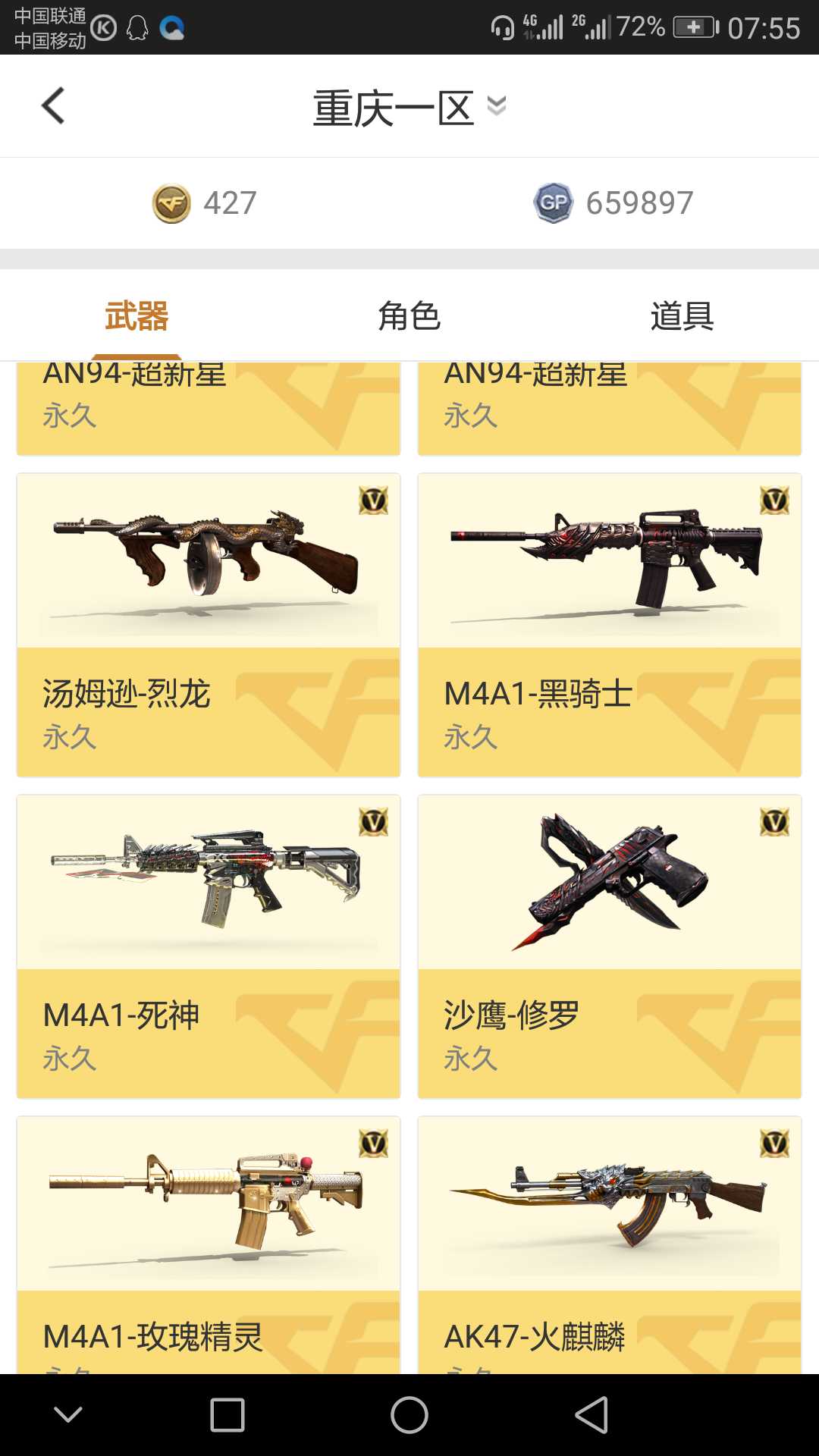819x1456 pixels.
Task: Select the 武器 tab
Action: (136, 315)
